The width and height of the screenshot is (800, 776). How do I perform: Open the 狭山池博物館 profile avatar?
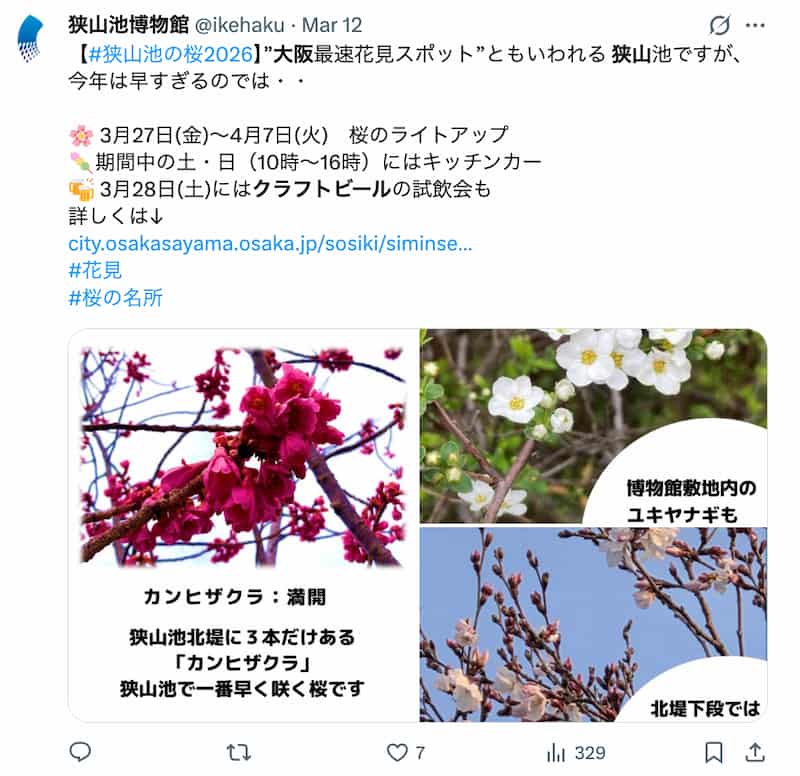(x=30, y=40)
